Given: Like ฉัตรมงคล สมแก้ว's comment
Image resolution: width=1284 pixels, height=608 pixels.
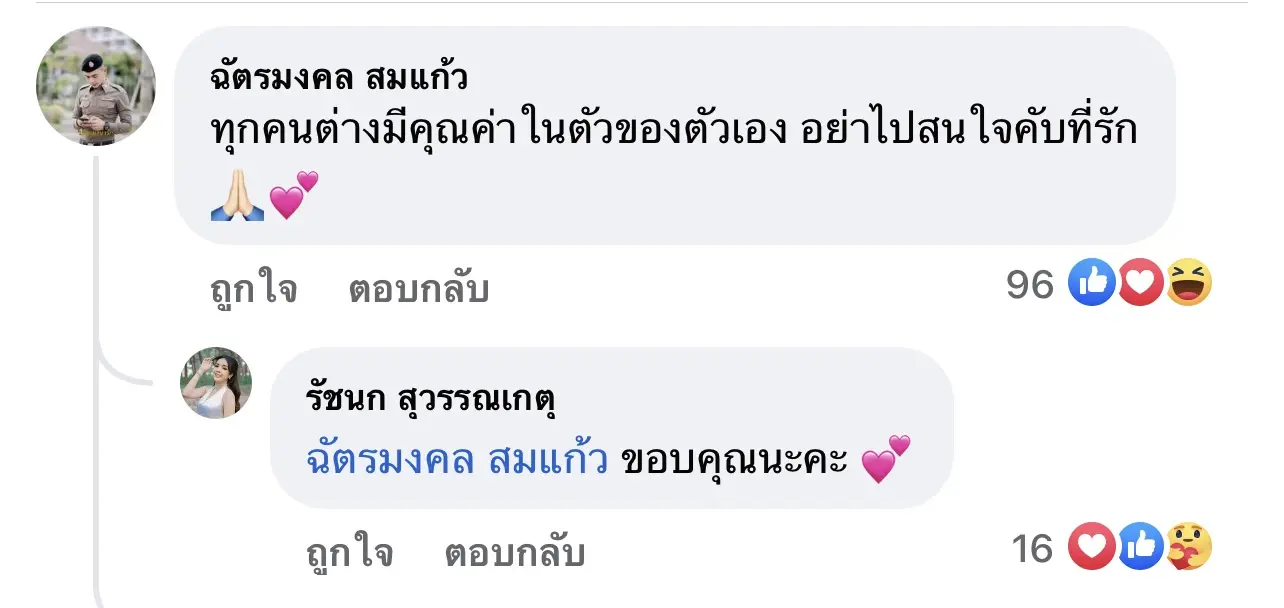Looking at the screenshot, I should (x=253, y=289).
